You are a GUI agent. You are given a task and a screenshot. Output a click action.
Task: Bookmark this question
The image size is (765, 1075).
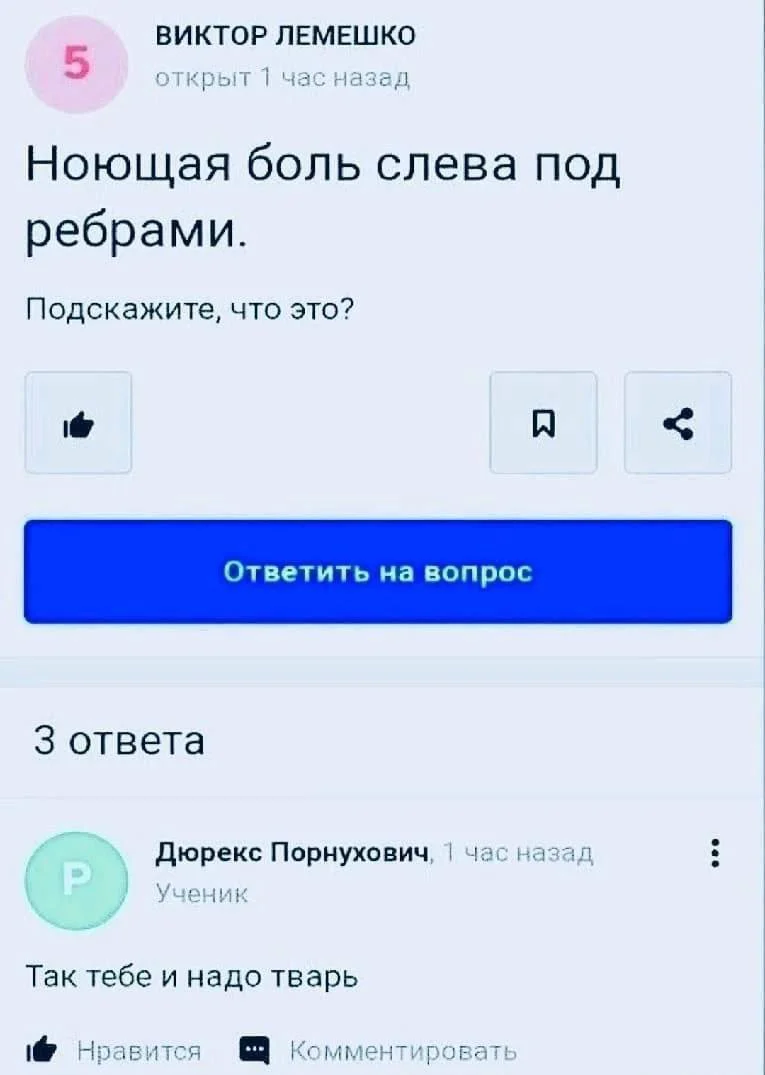pos(543,422)
